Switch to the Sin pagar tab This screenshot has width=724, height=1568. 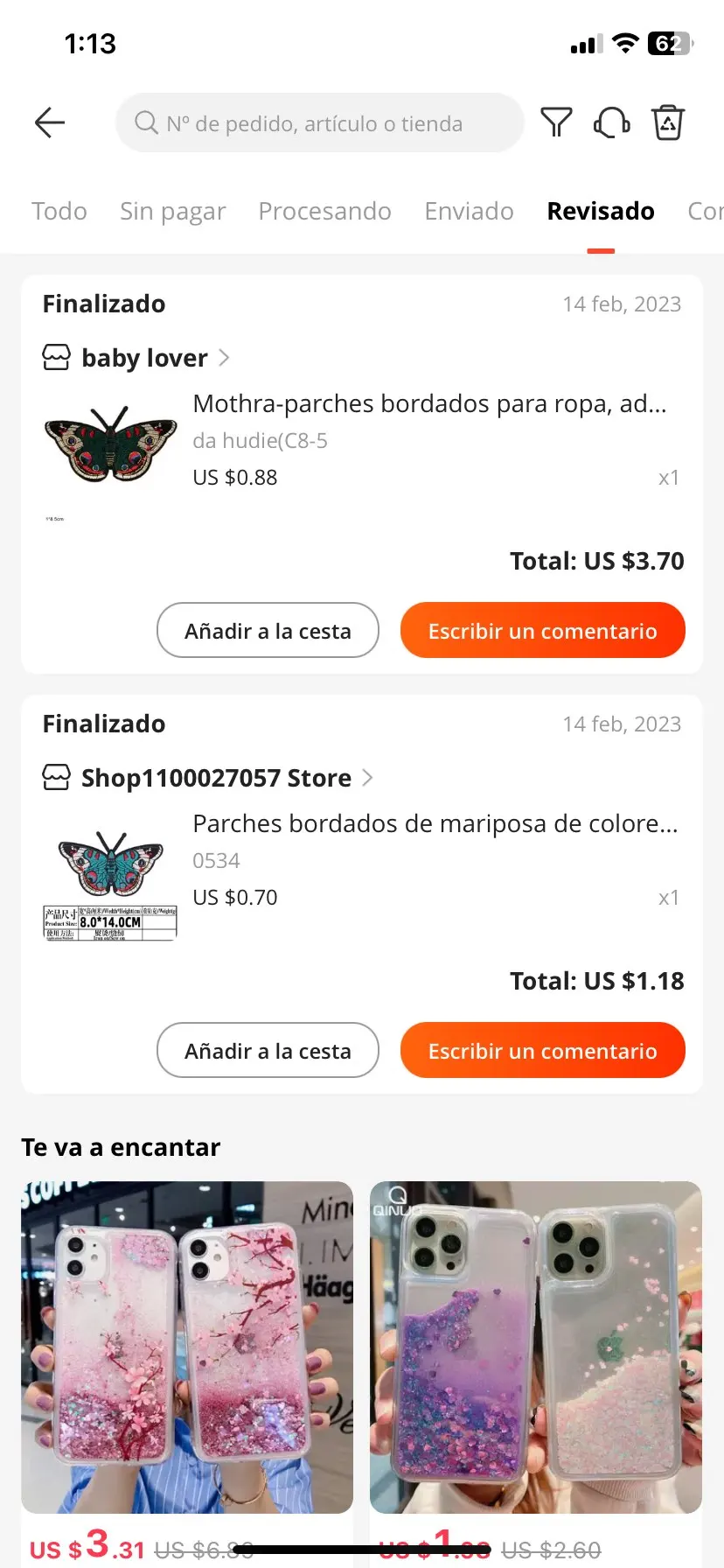point(172,211)
